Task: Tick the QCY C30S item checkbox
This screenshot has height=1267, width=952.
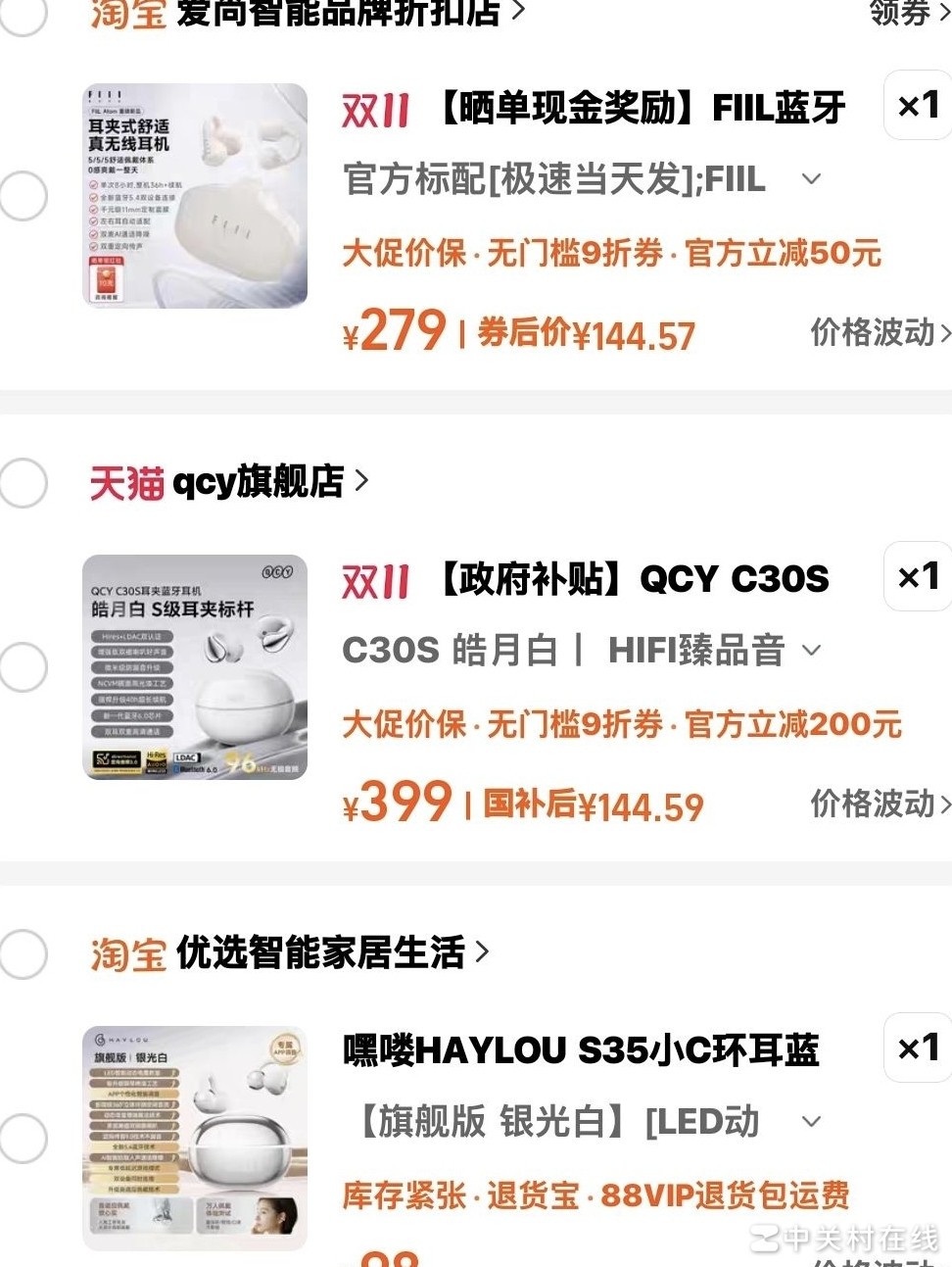Action: [x=23, y=667]
